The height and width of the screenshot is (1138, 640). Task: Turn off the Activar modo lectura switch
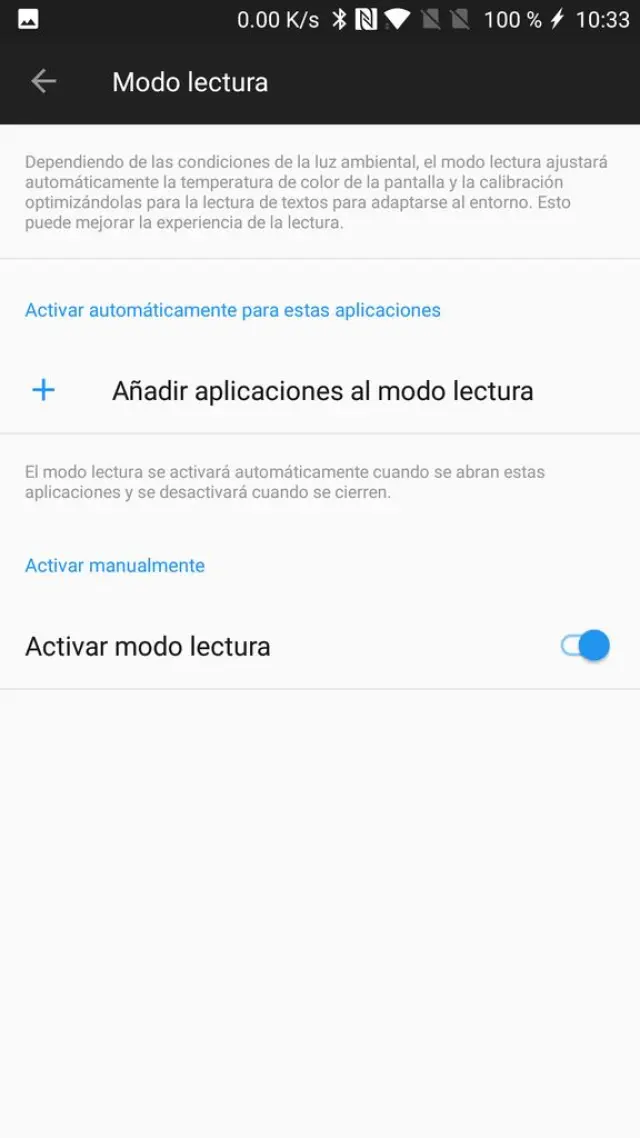coord(585,646)
